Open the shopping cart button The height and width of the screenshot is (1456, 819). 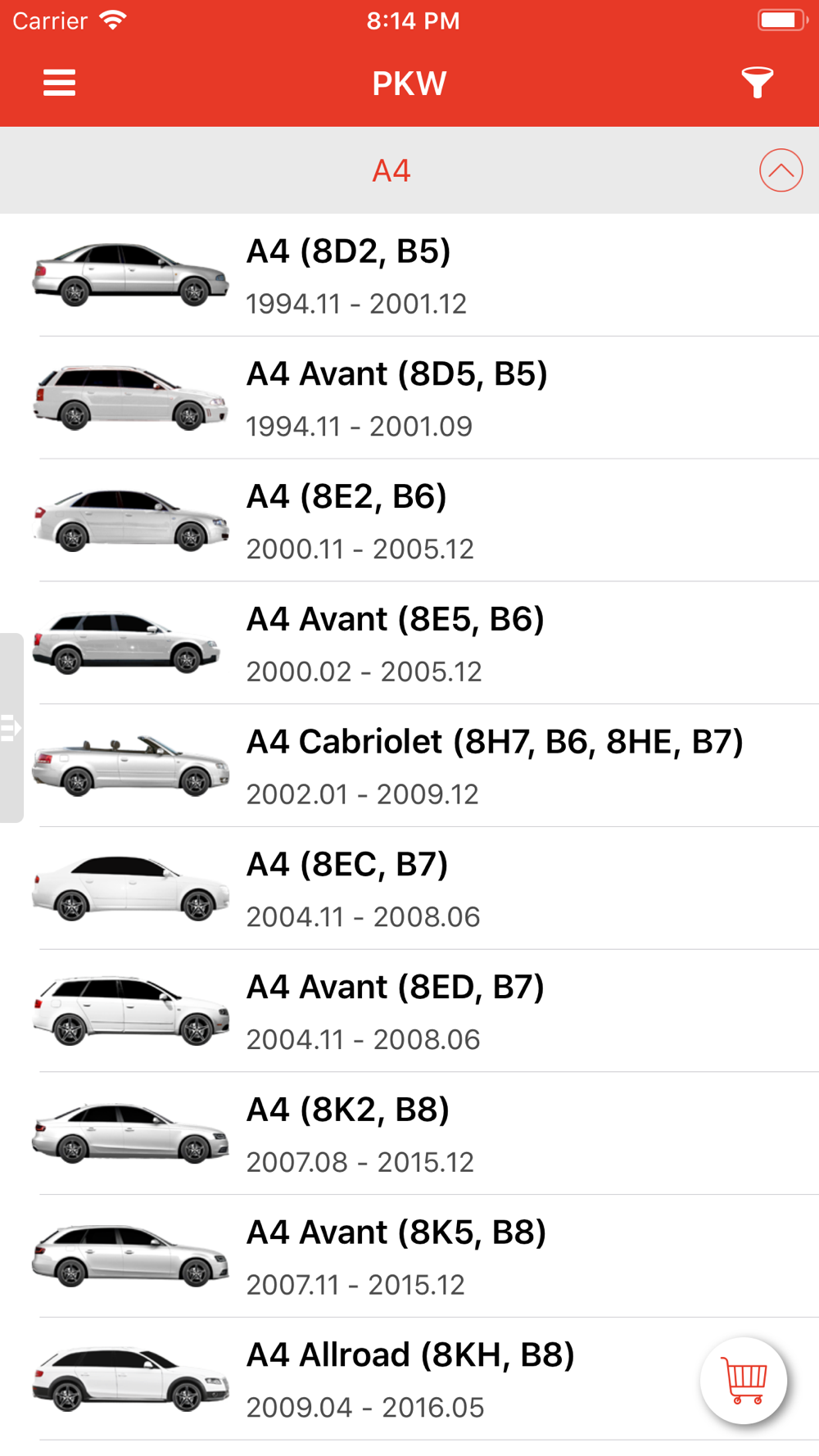[744, 1381]
